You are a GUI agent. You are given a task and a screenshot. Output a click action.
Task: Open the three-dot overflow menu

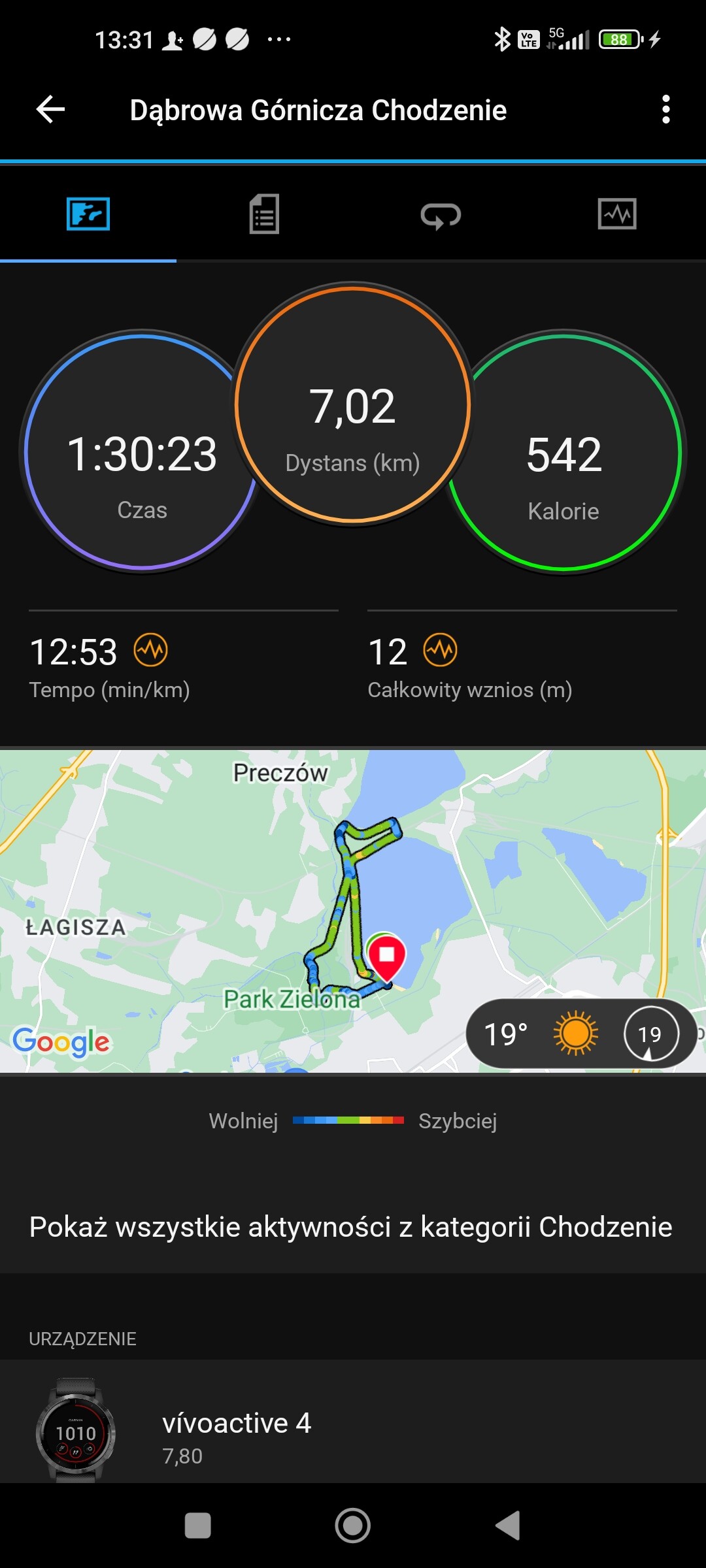pyautogui.click(x=665, y=109)
